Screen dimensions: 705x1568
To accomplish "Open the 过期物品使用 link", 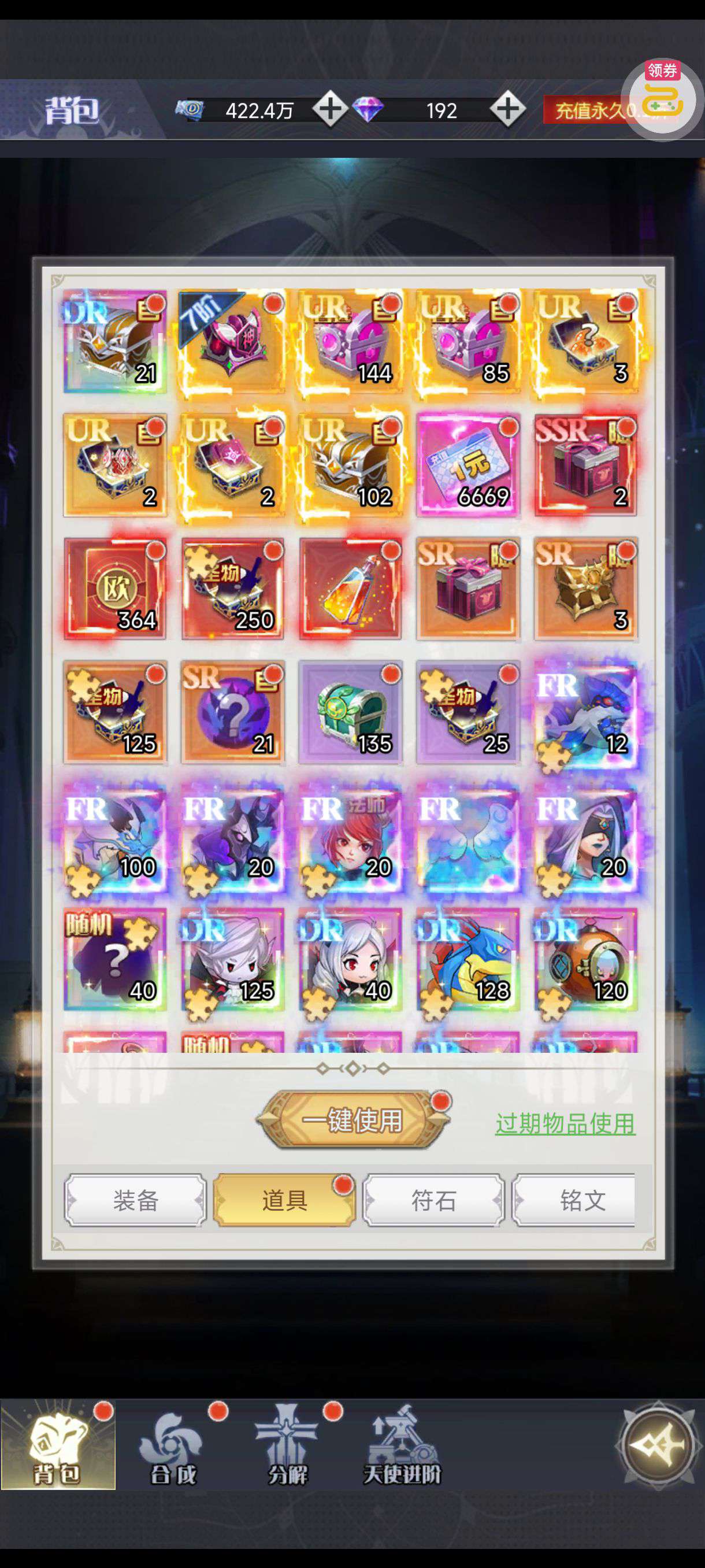I will click(565, 1123).
